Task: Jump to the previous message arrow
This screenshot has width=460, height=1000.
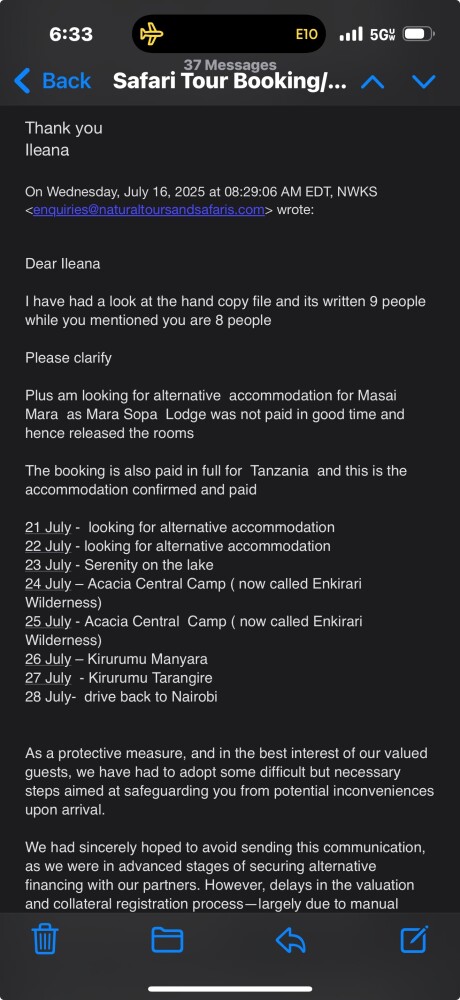Action: tap(373, 82)
